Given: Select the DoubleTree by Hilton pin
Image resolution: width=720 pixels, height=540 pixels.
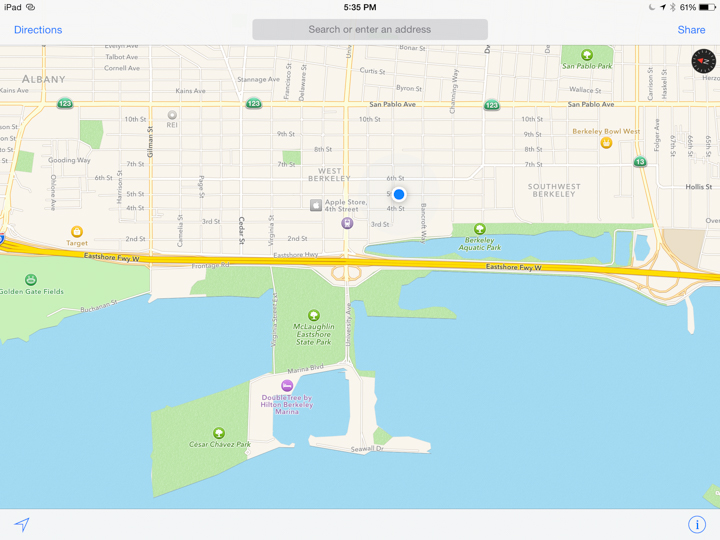Looking at the screenshot, I should (287, 386).
